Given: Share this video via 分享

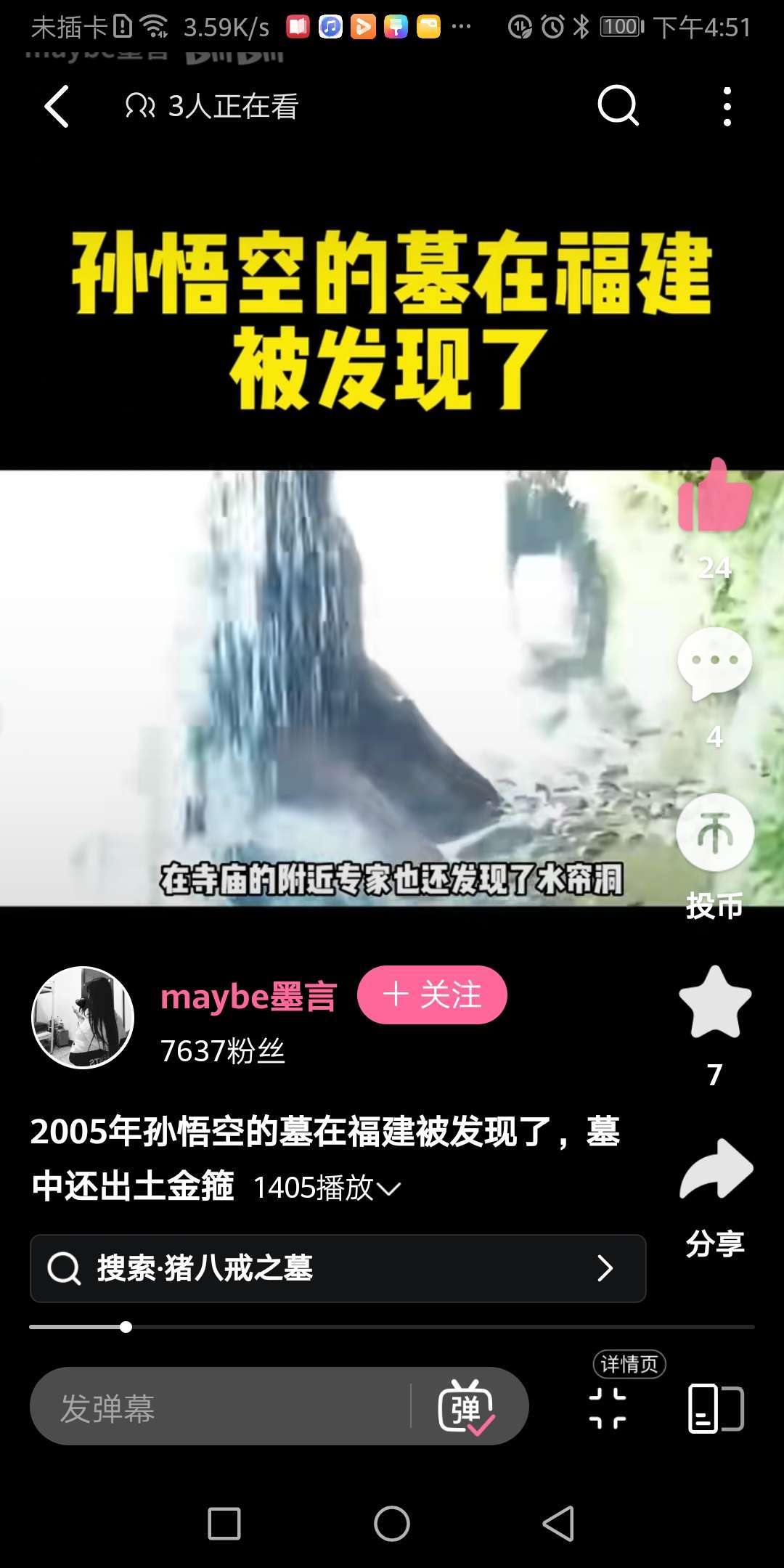Looking at the screenshot, I should coord(716,1170).
